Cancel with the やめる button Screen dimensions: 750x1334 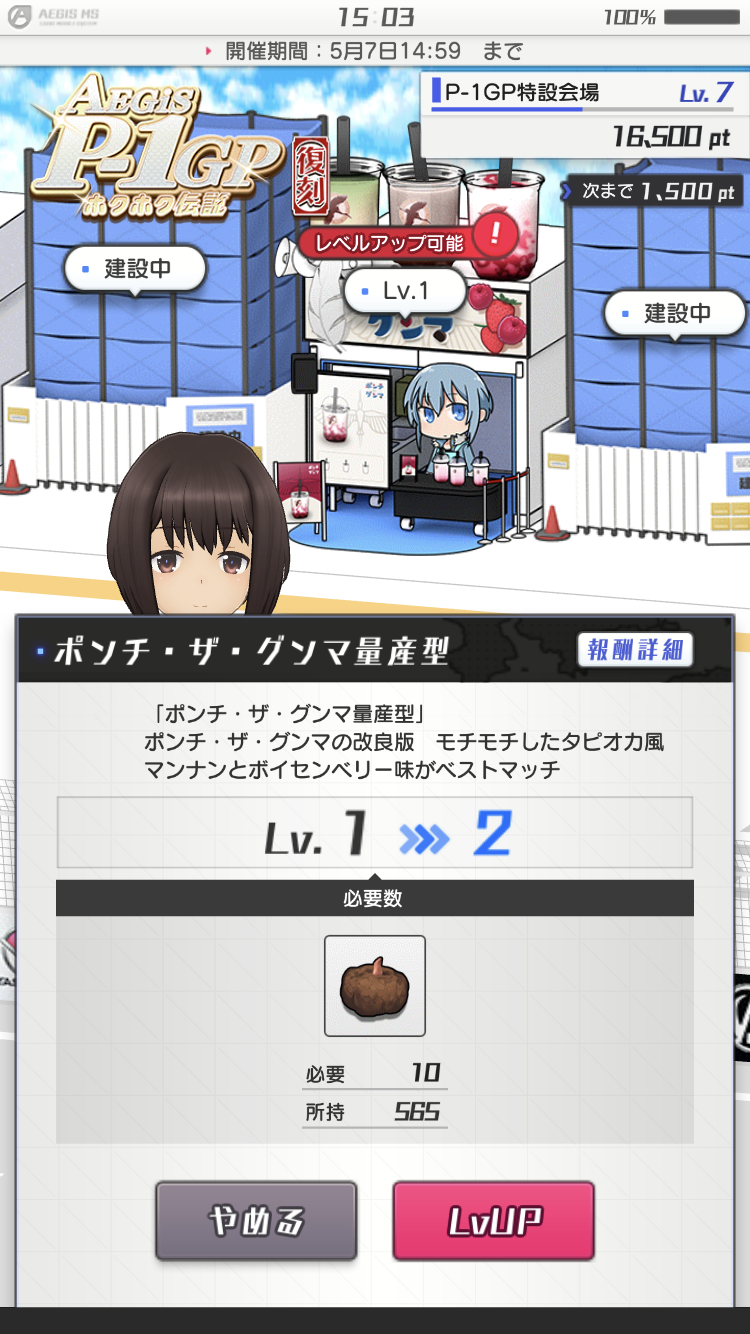(256, 1220)
